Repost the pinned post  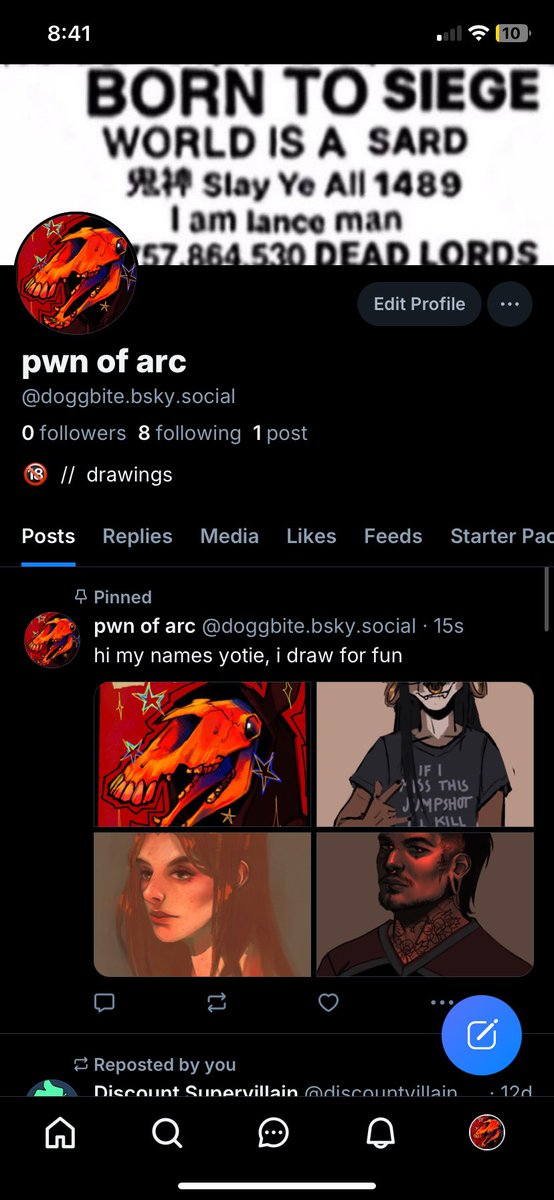pyautogui.click(x=217, y=1002)
